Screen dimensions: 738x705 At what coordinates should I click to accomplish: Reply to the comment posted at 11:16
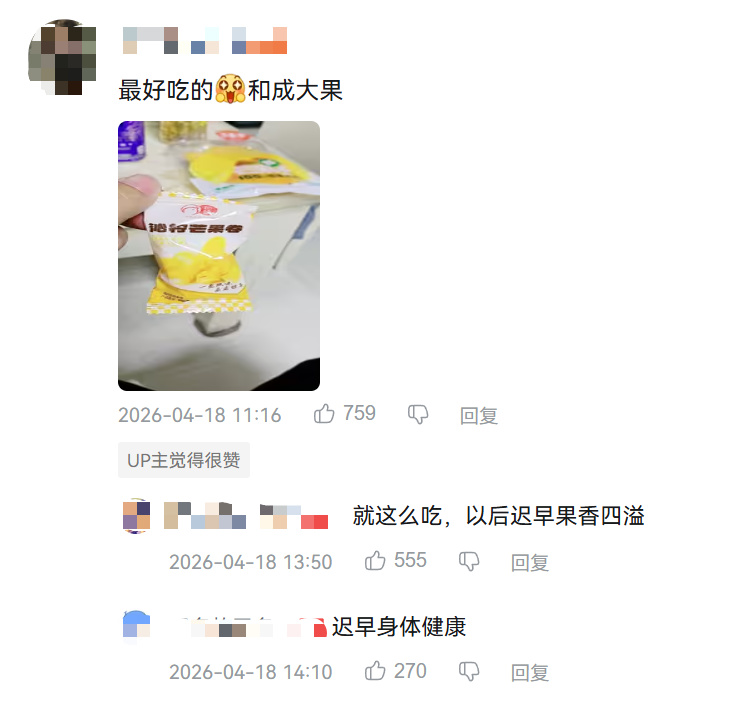tap(479, 416)
